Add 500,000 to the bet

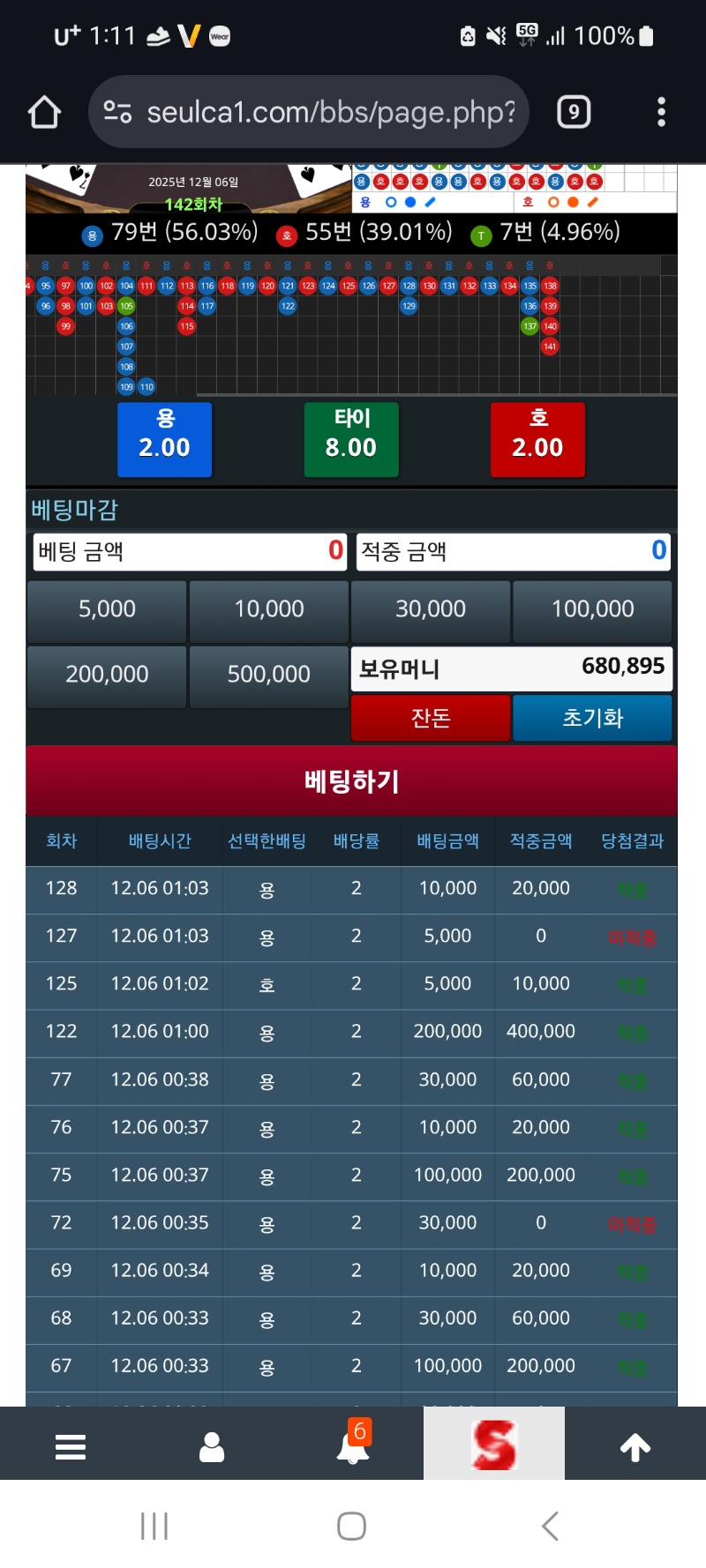coord(269,675)
